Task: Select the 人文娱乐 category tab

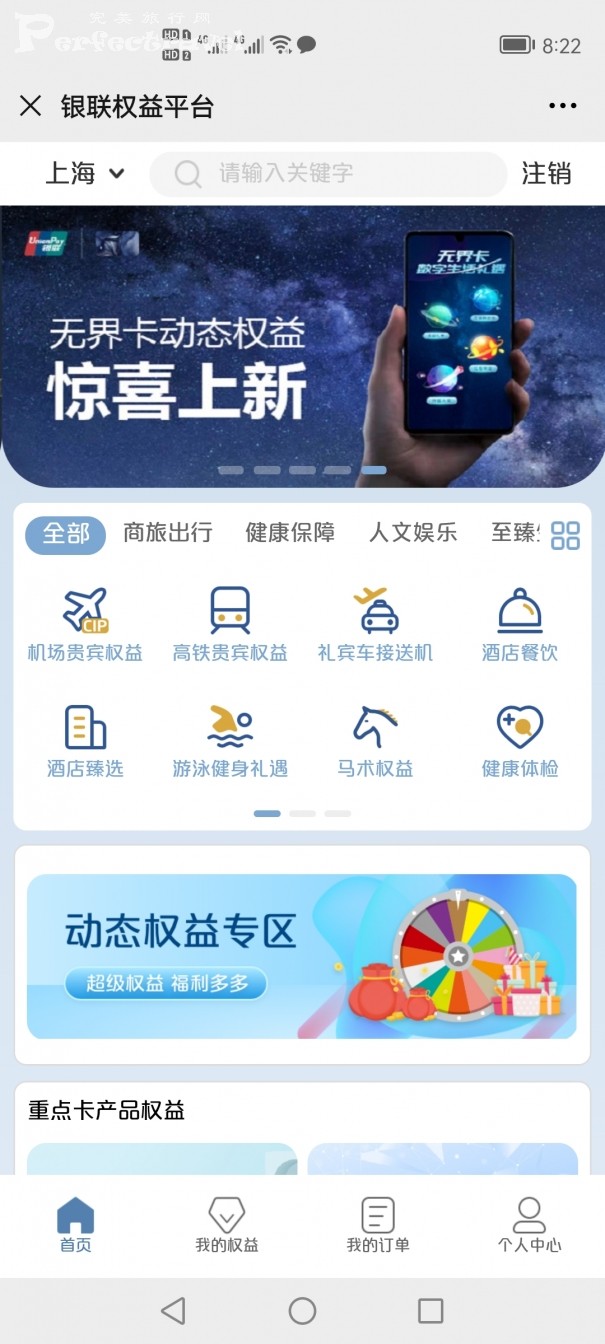Action: click(x=413, y=533)
